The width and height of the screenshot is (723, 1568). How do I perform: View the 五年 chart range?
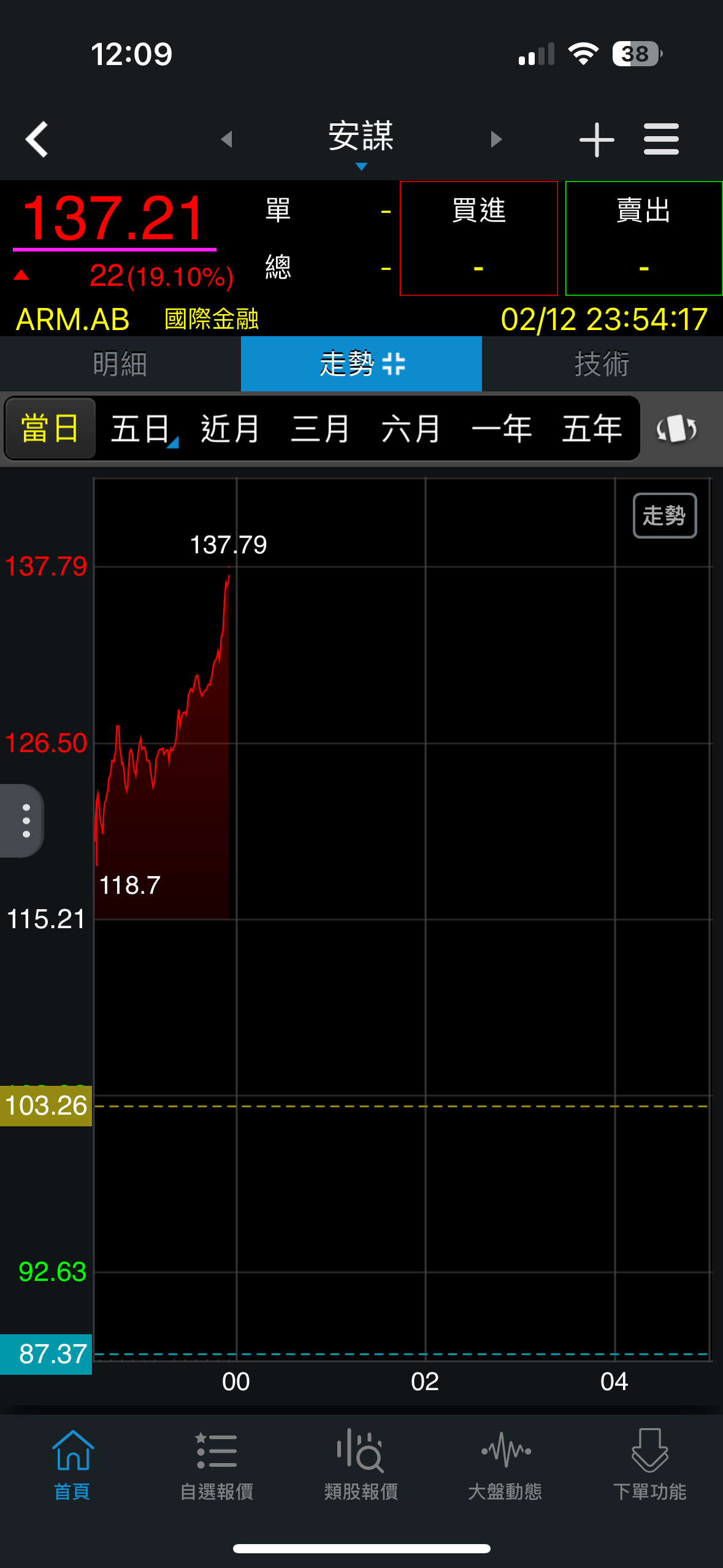pos(592,428)
